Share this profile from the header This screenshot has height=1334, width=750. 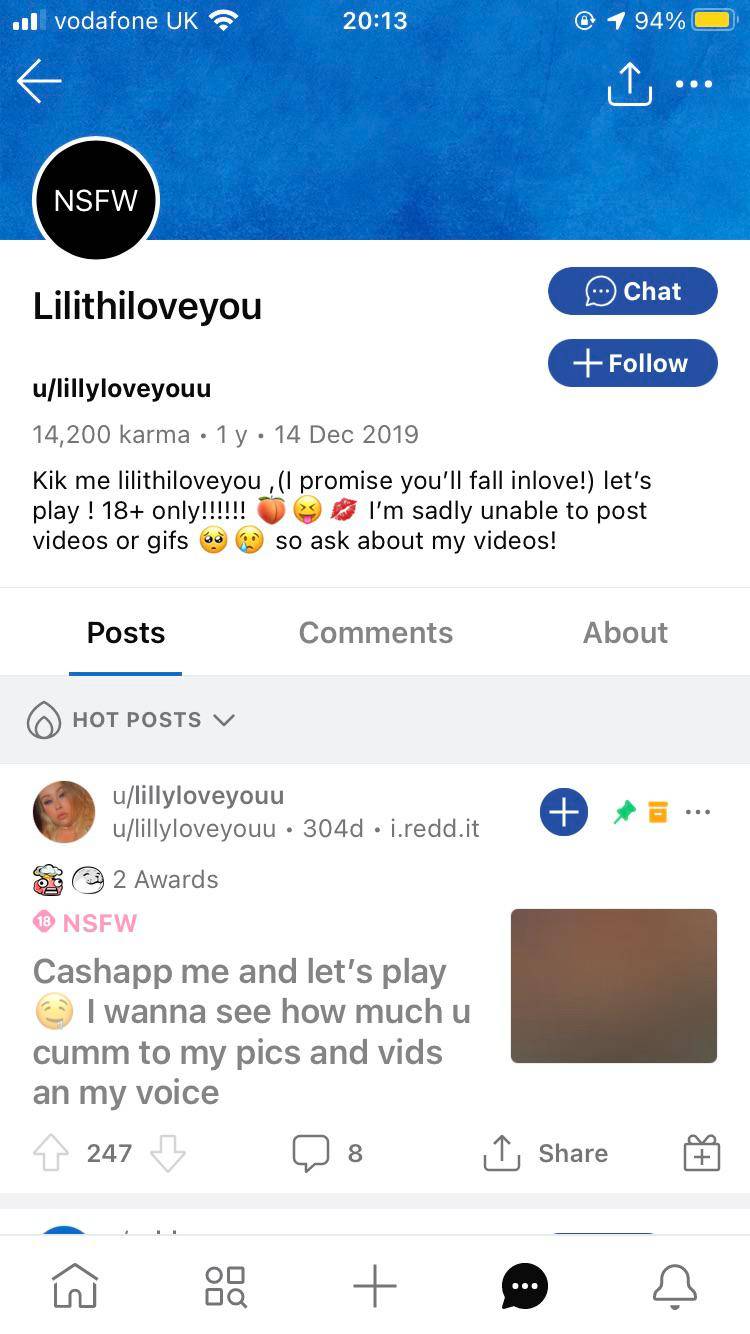(x=629, y=84)
